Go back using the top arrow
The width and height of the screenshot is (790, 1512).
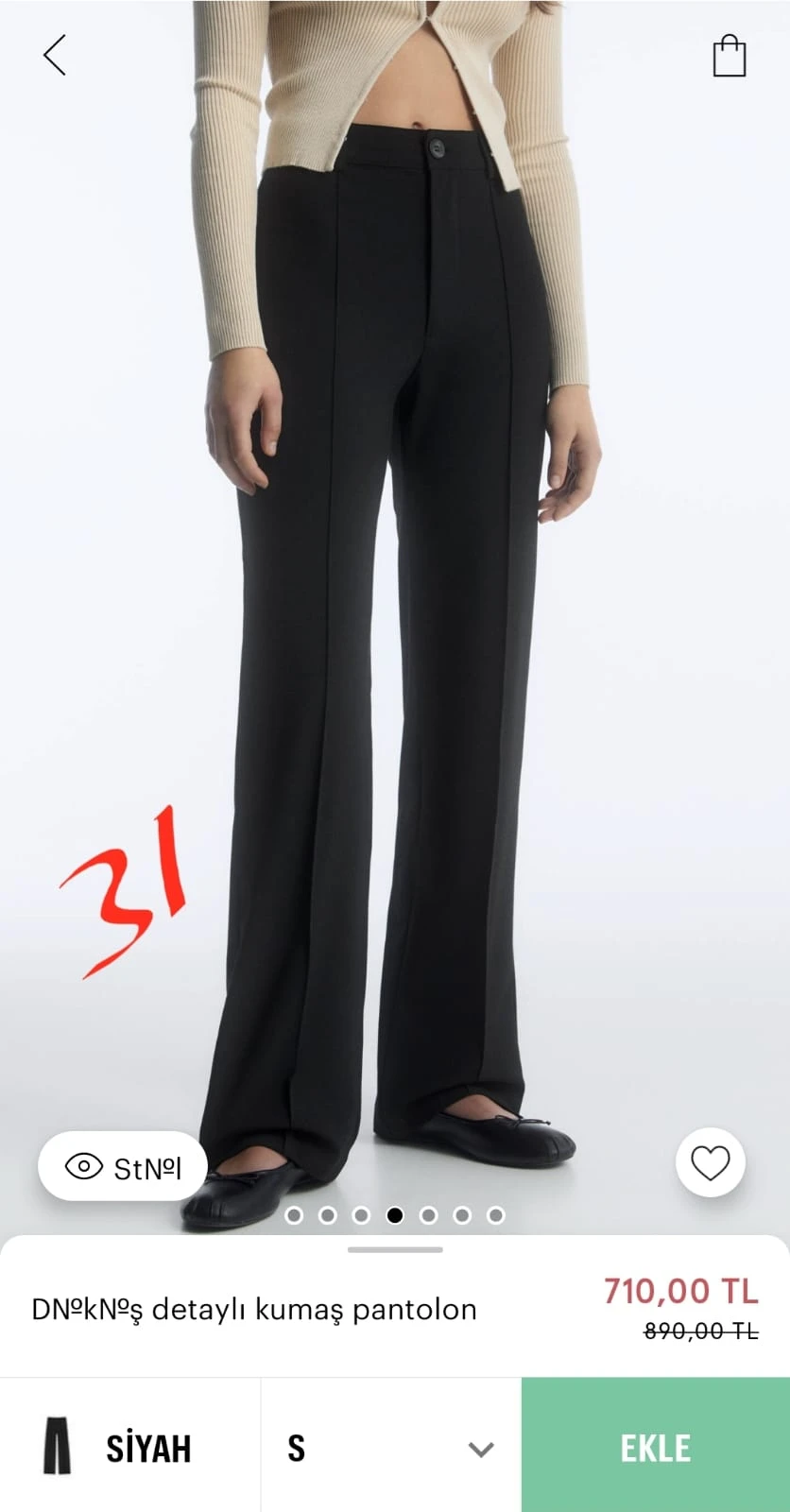point(55,55)
